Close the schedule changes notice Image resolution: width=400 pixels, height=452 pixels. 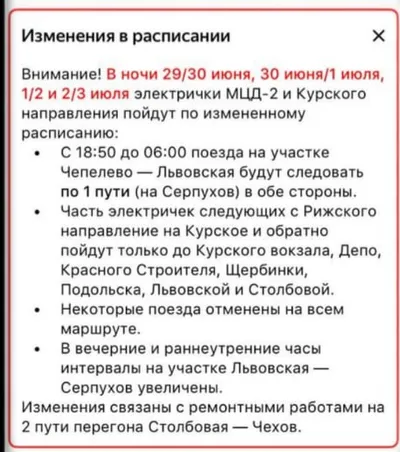point(378,36)
